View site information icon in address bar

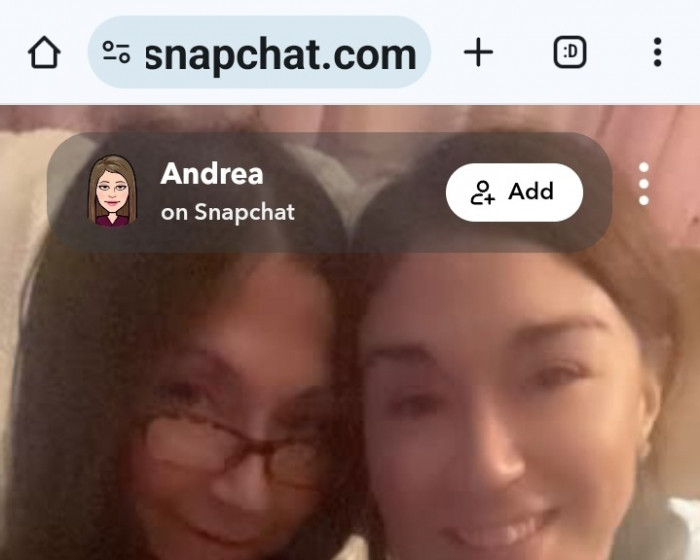pyautogui.click(x=116, y=54)
